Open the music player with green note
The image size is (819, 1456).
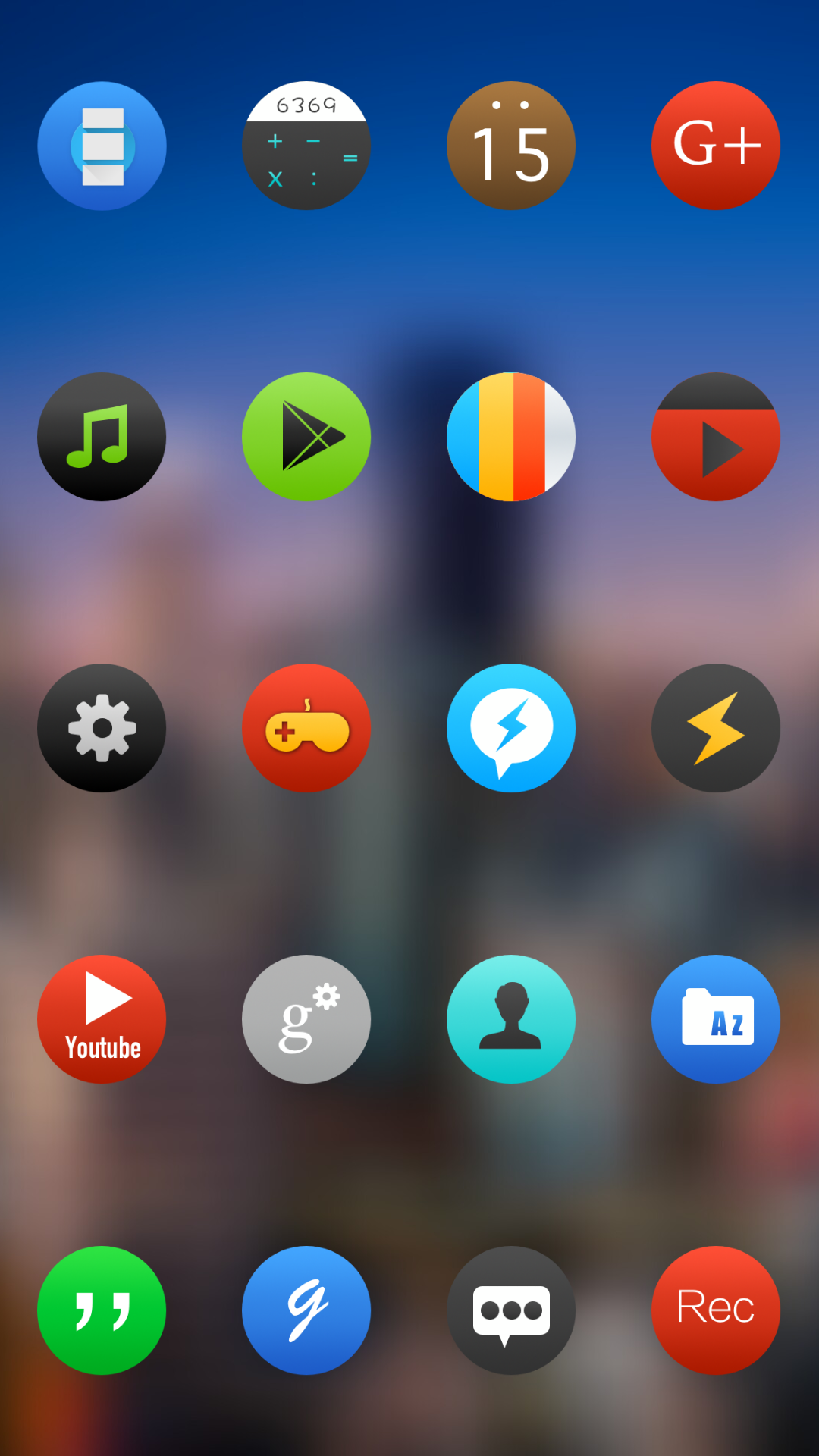pos(102,436)
